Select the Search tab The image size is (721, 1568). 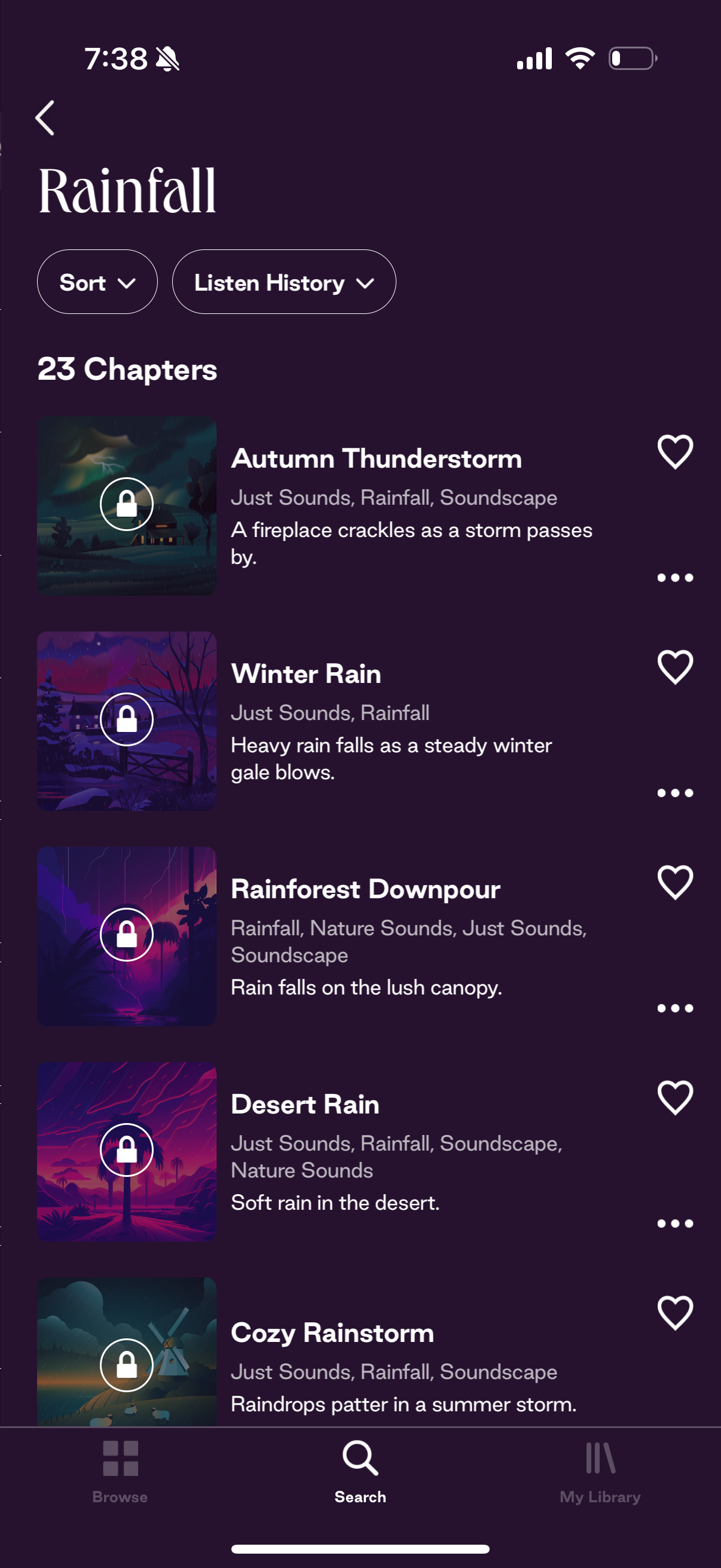[x=360, y=1470]
